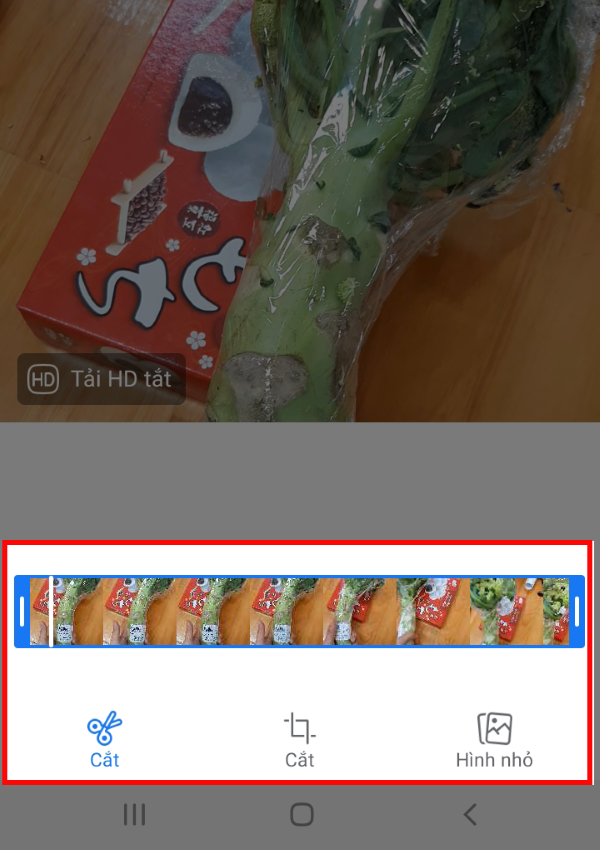Switch to the crop Cắt tool
Image resolution: width=600 pixels, height=850 pixels.
coord(299,739)
